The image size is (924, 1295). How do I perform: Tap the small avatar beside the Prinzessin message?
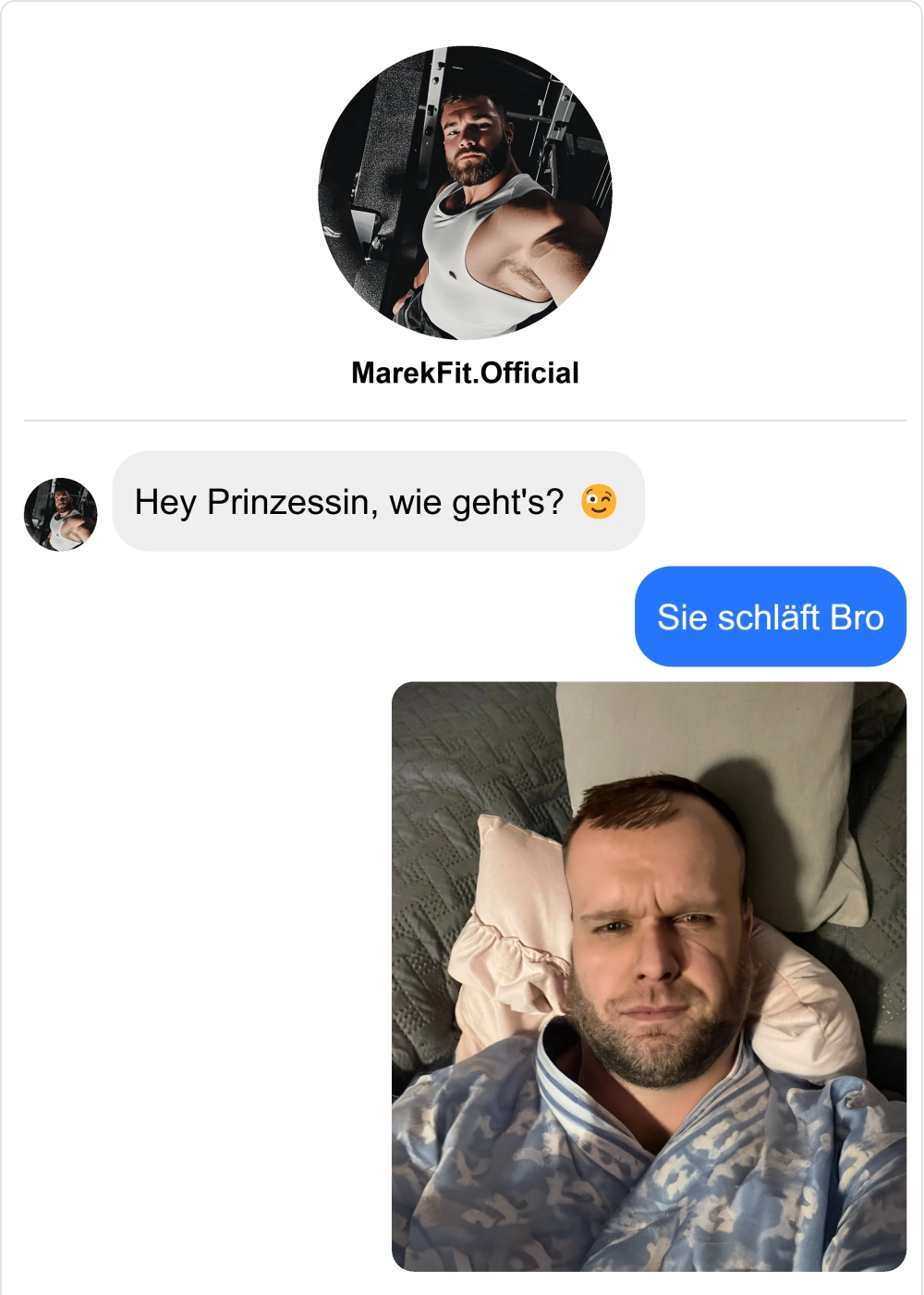60,514
